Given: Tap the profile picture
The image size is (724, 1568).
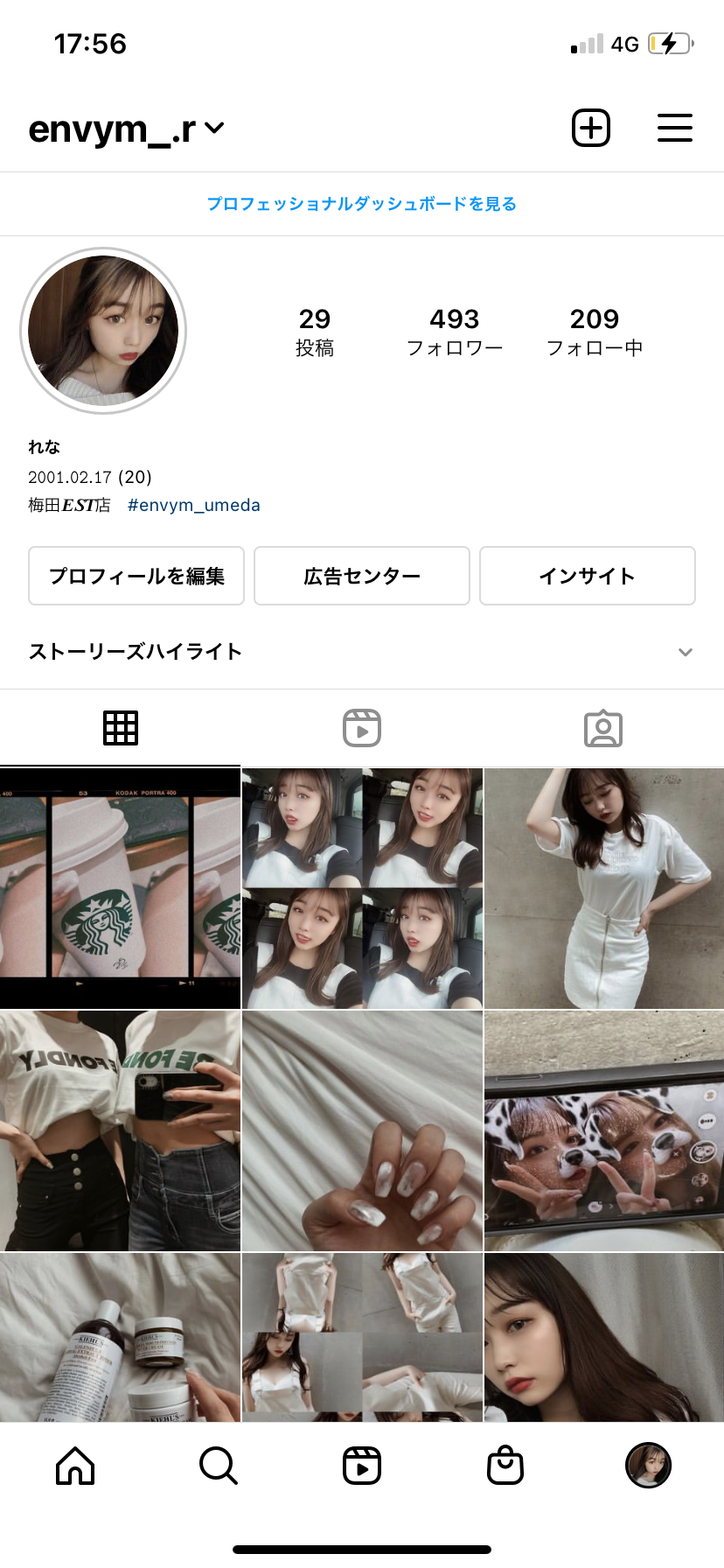Looking at the screenshot, I should coord(103,331).
